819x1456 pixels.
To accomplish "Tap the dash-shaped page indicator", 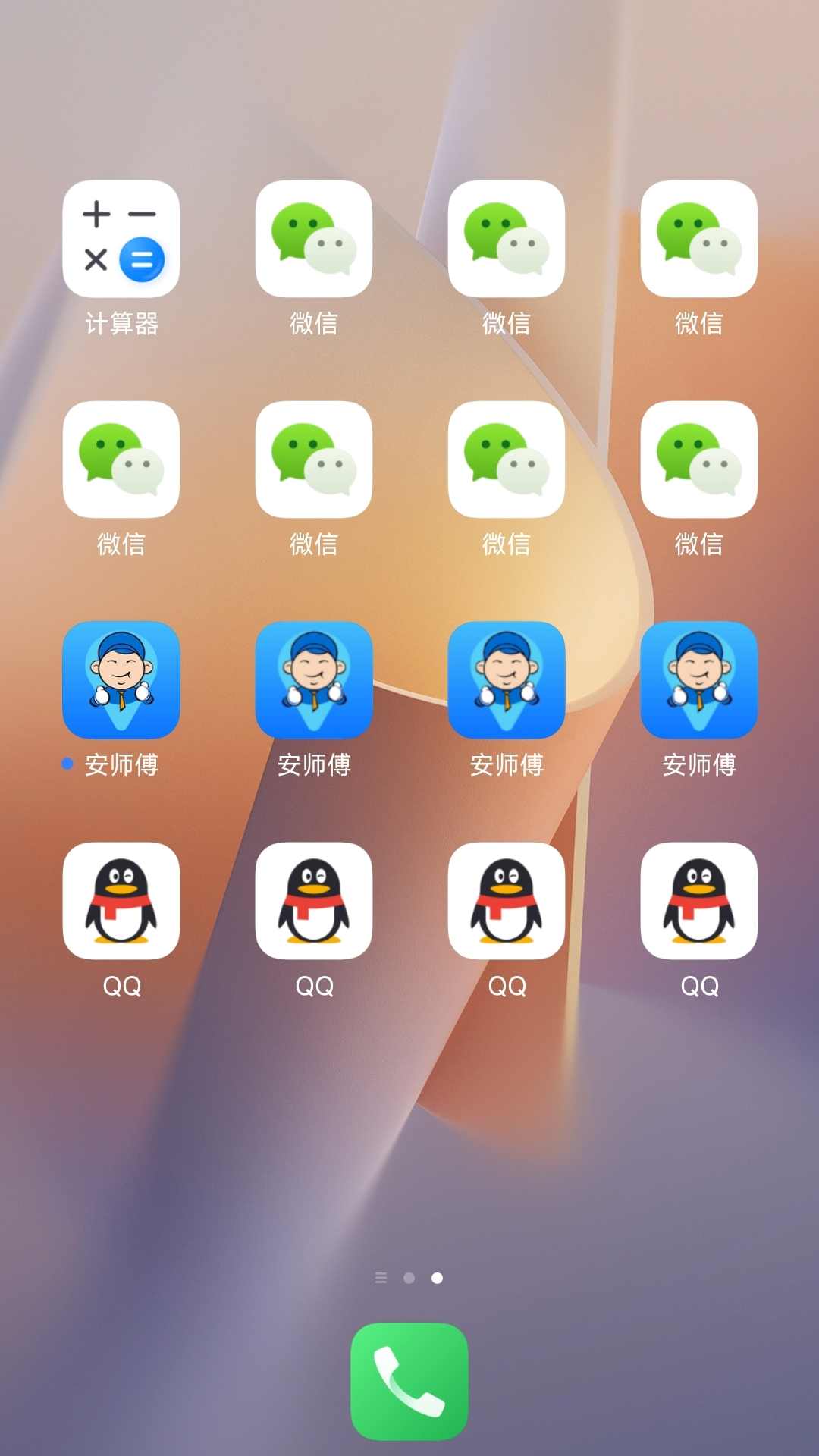I will [x=381, y=1278].
